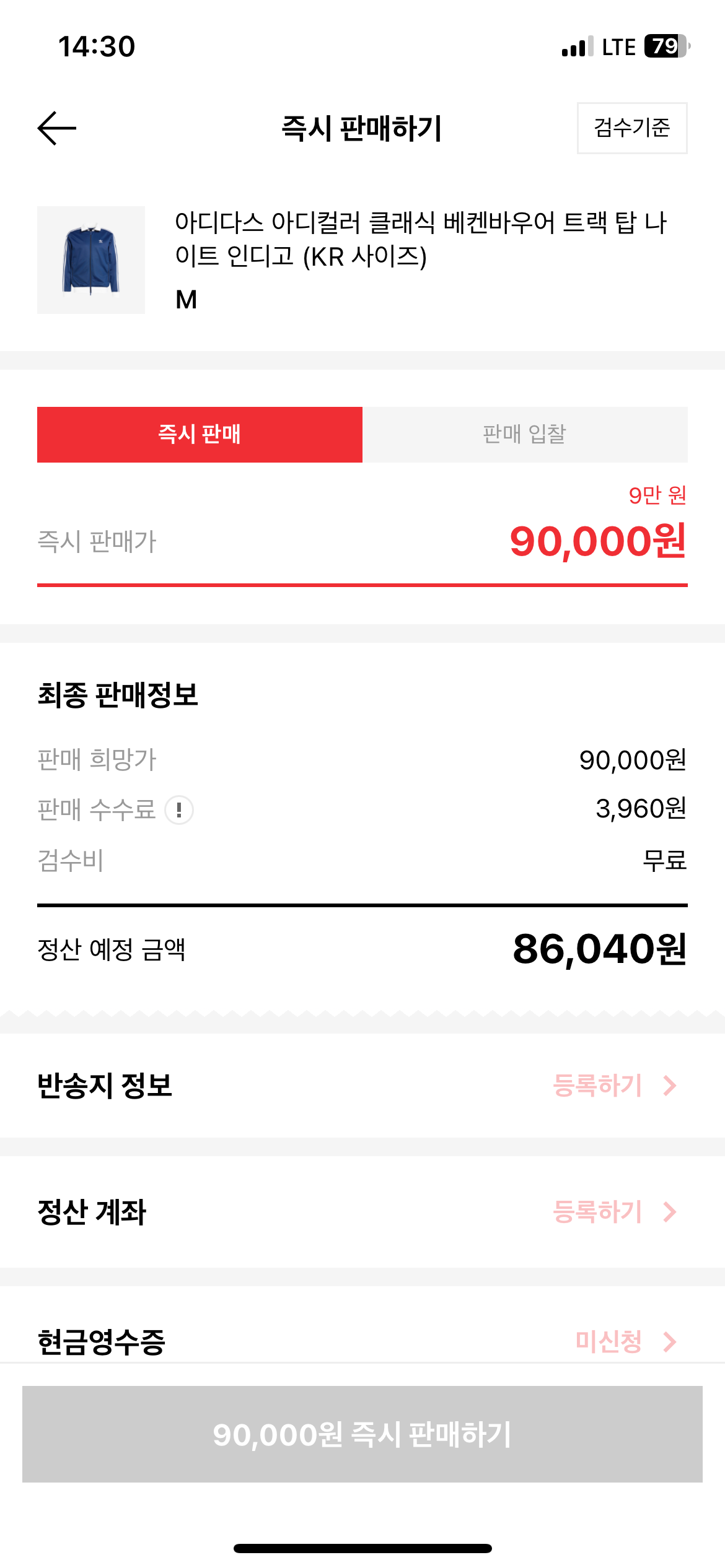The height and width of the screenshot is (1568, 725).
Task: Select the 즉시 판매 selling mode
Action: pyautogui.click(x=200, y=435)
